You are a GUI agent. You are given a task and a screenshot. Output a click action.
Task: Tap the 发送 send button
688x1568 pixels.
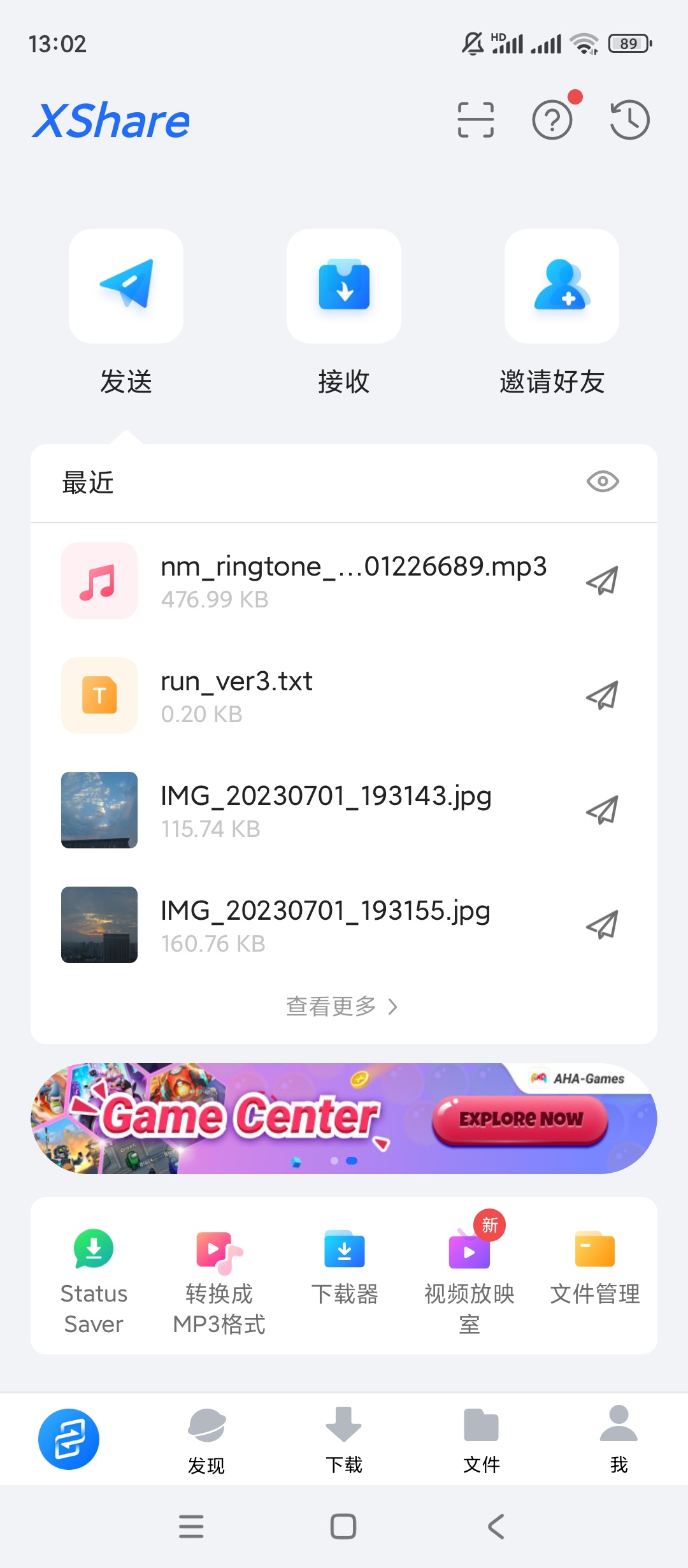click(x=126, y=287)
